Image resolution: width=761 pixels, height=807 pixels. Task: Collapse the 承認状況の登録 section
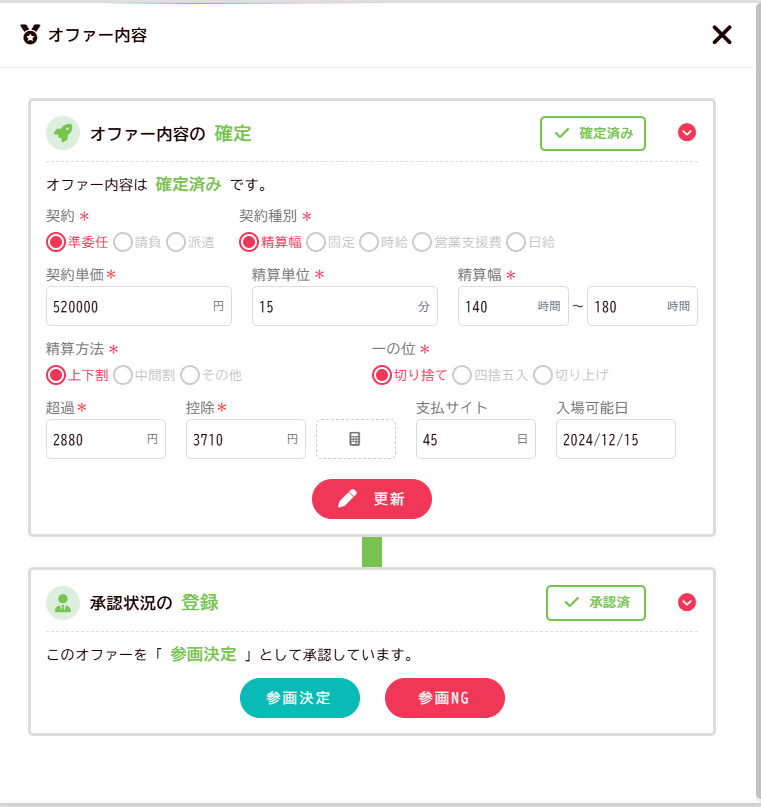click(x=687, y=602)
